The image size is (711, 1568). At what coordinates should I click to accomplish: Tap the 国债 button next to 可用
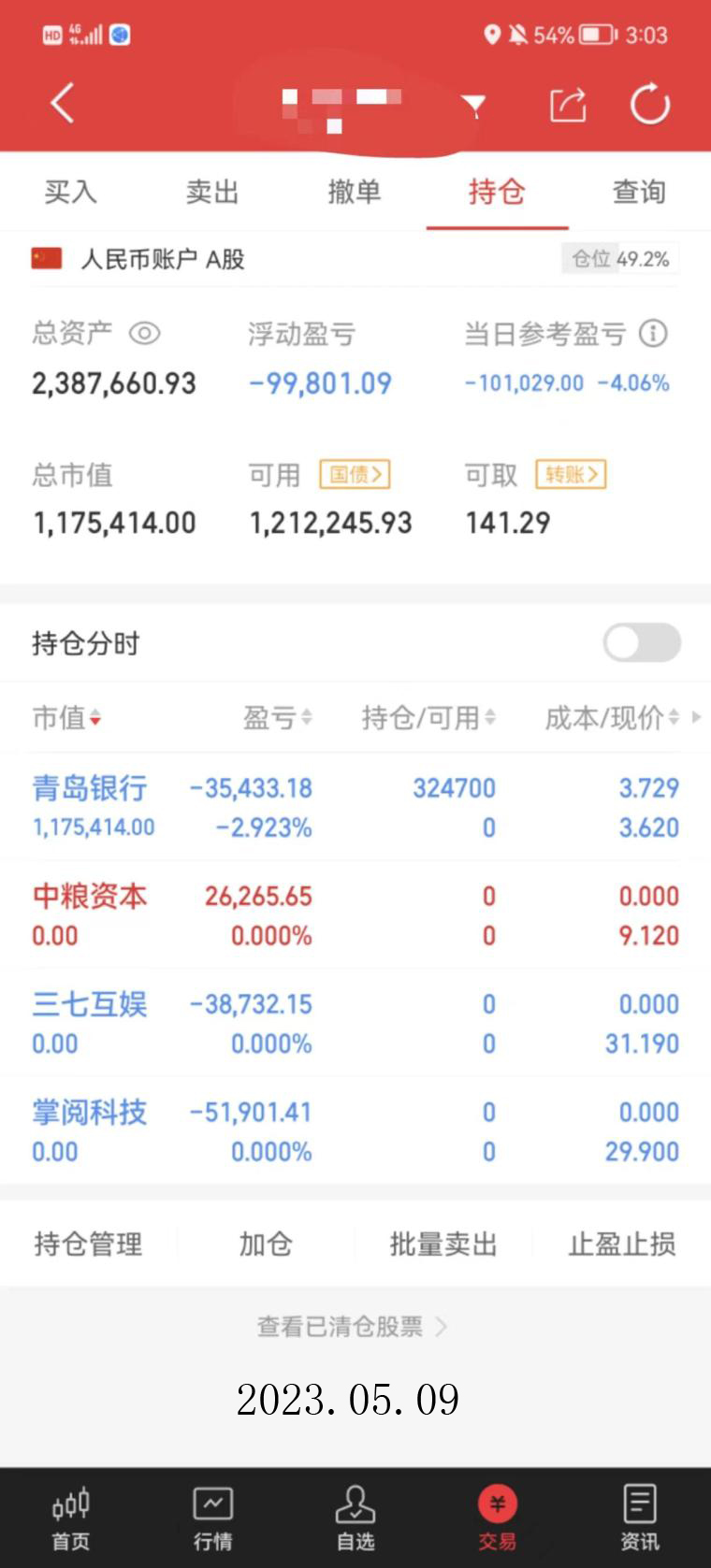[x=355, y=474]
